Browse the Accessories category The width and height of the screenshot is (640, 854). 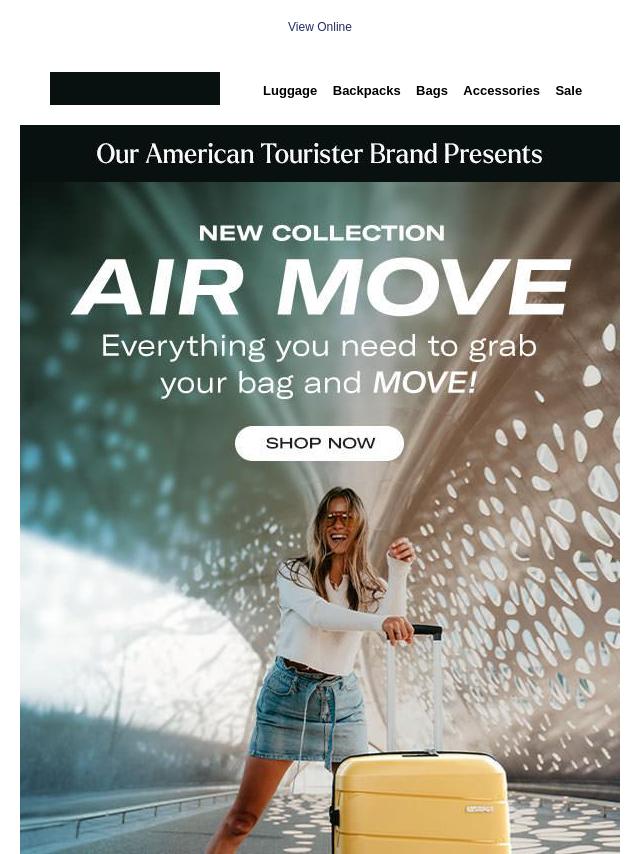(x=501, y=91)
